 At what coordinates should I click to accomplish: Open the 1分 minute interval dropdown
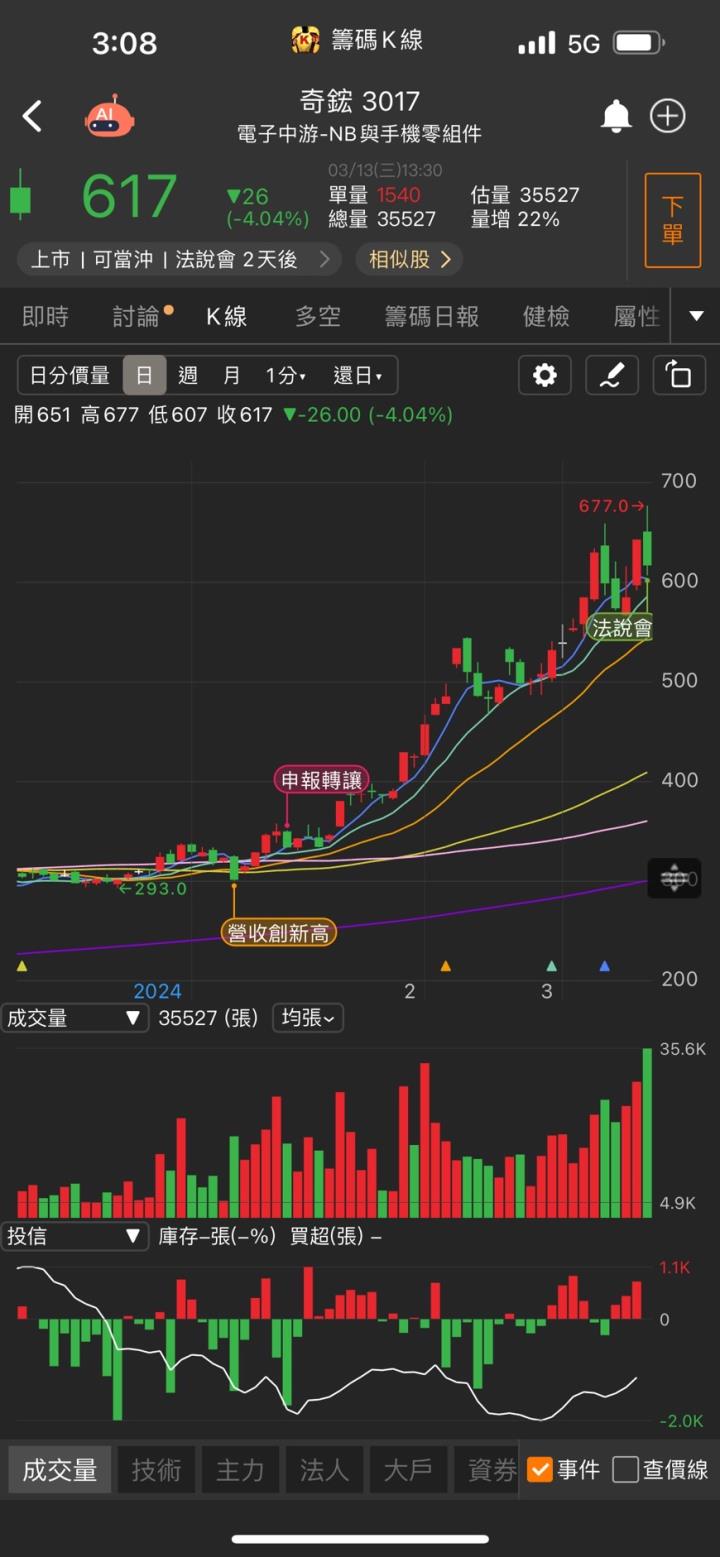click(x=285, y=376)
